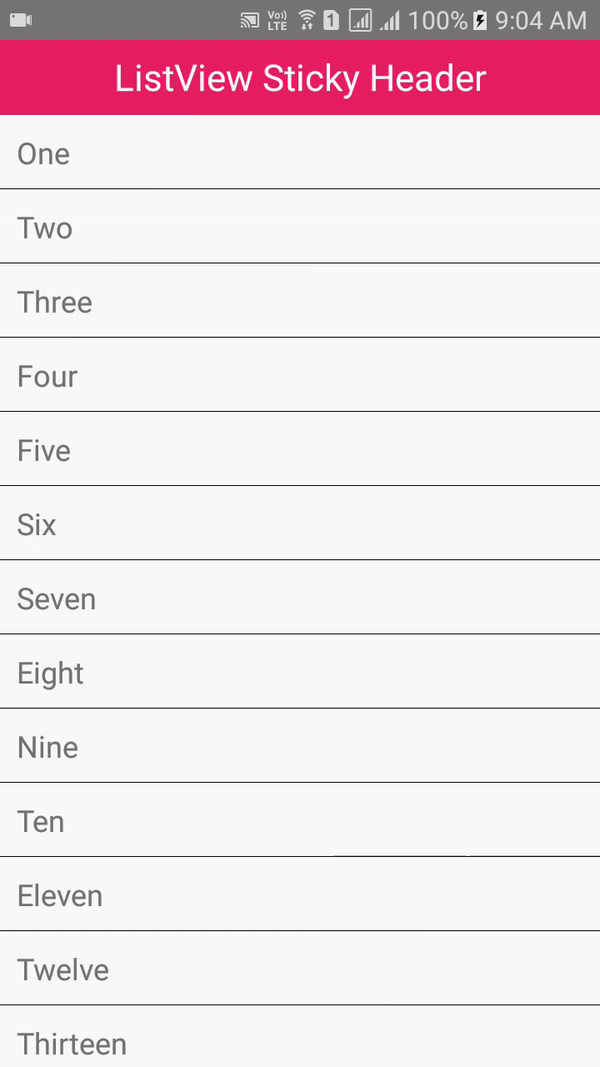Open the Eleven list entry
The height and width of the screenshot is (1067, 600).
click(300, 894)
